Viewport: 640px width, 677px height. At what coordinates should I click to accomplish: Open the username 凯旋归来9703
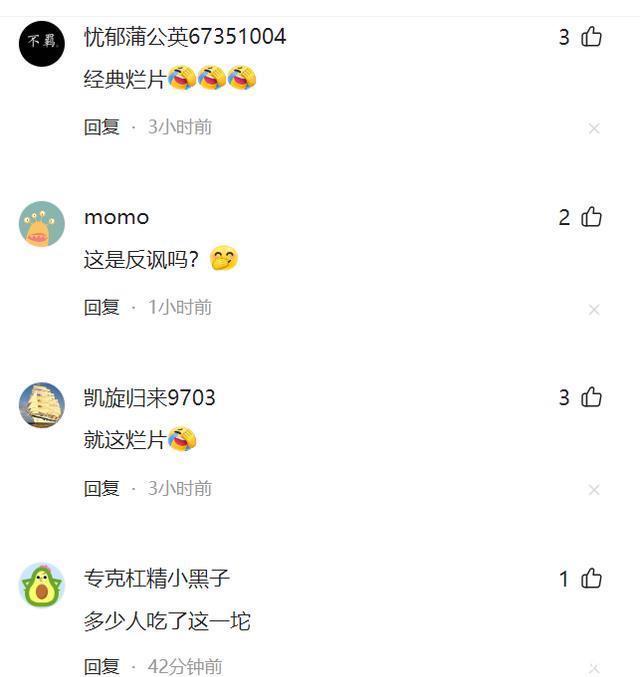(149, 398)
